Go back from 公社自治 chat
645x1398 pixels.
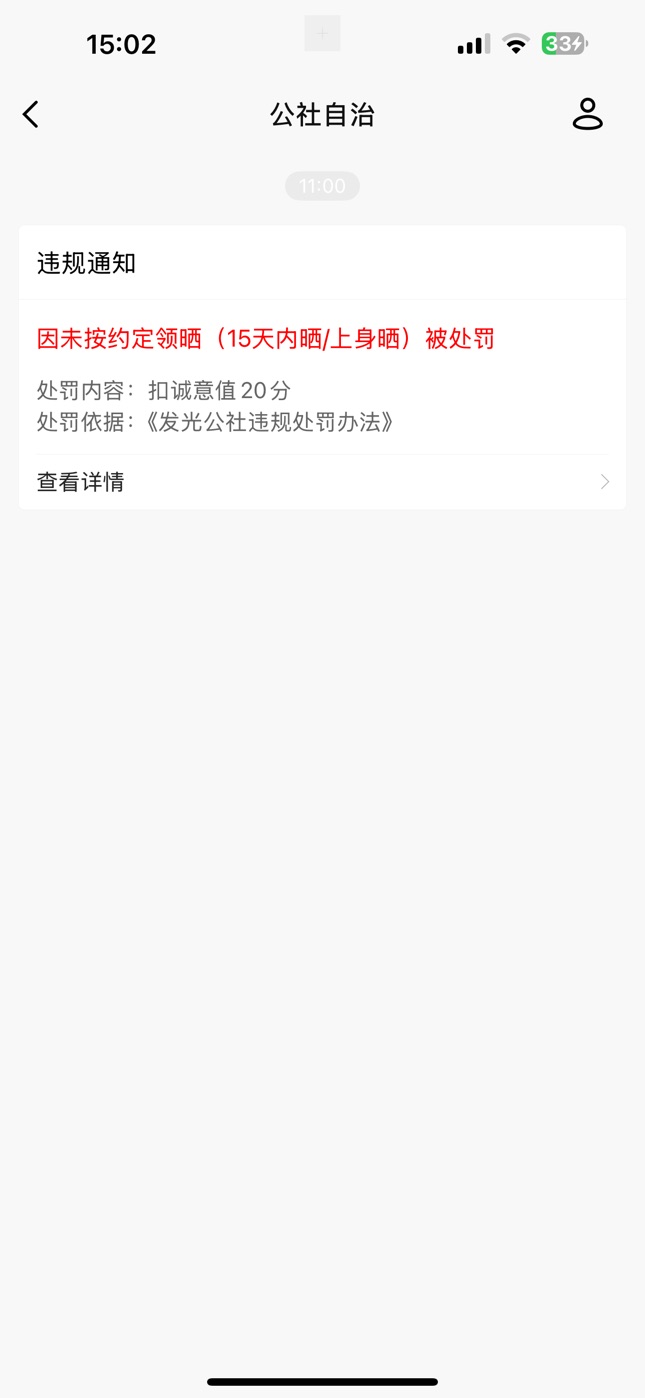31,115
